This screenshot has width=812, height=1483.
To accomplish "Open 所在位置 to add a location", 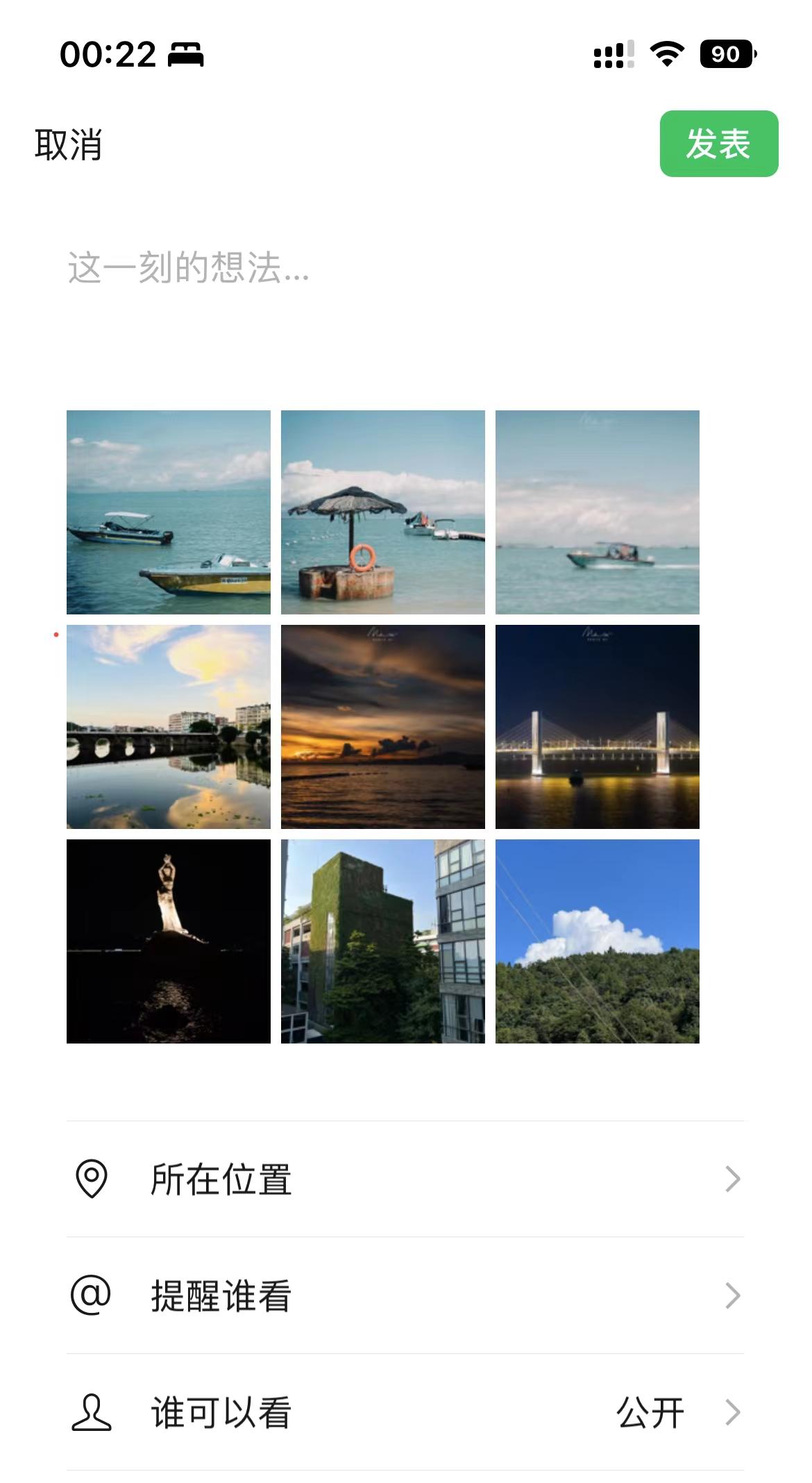I will 405,1179.
